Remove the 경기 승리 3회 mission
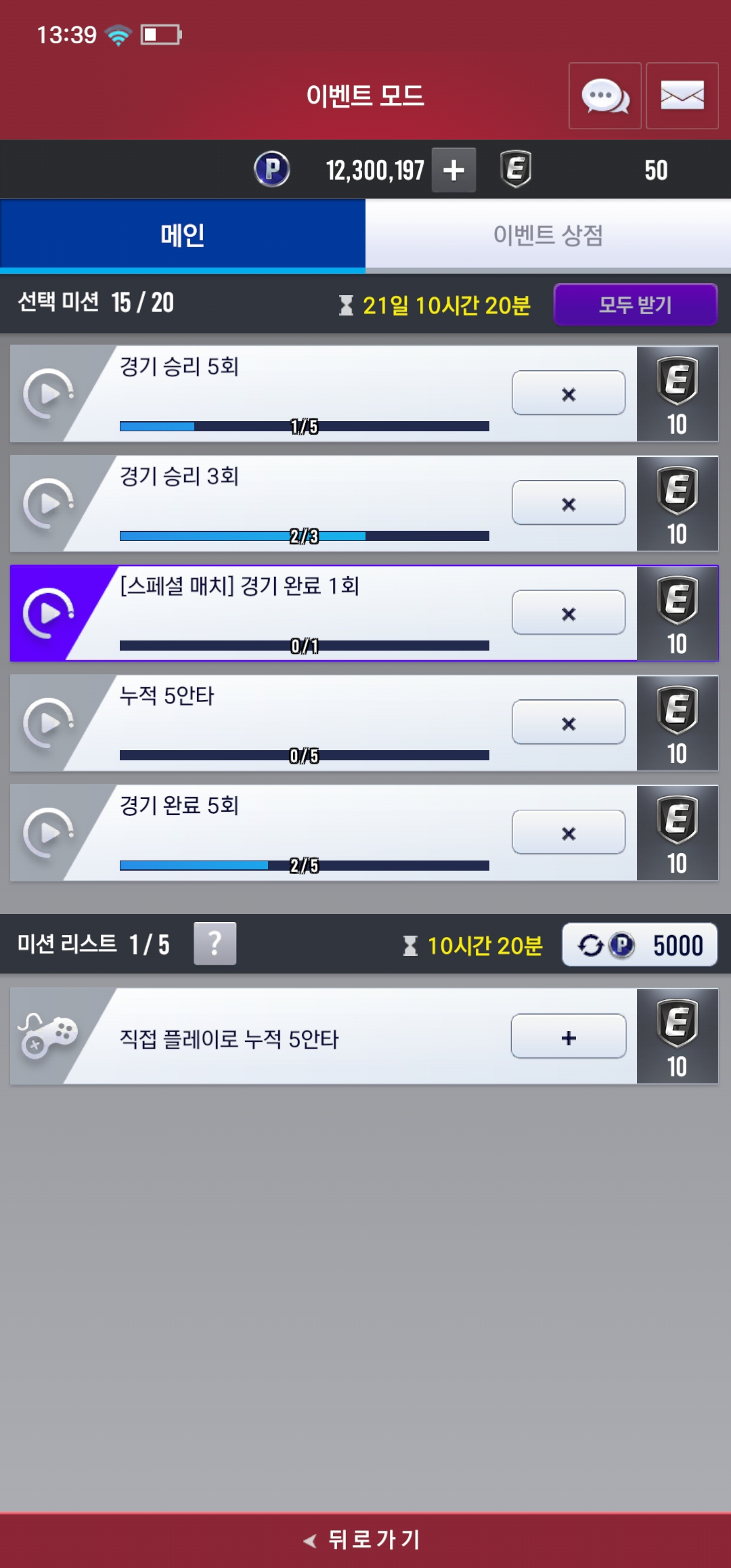 click(568, 503)
